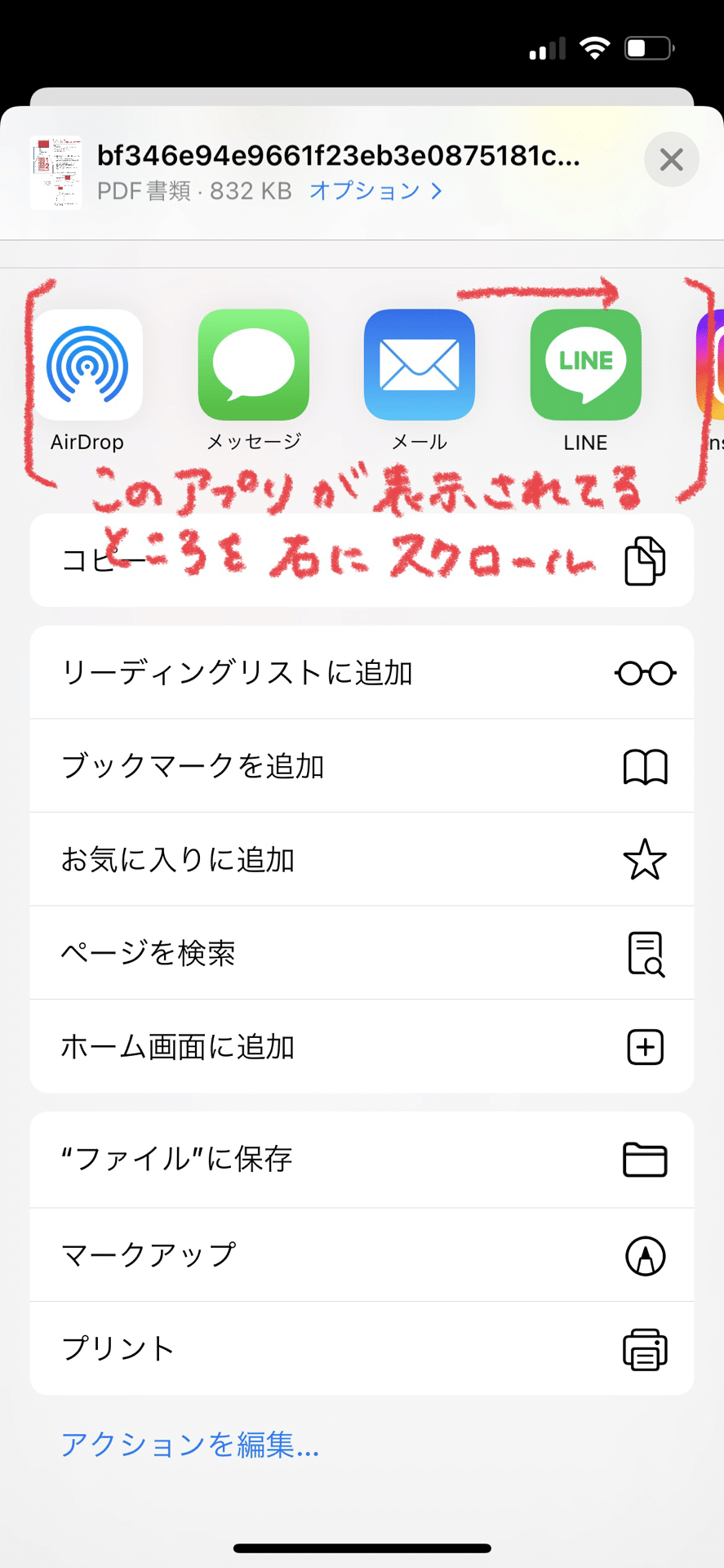Select the コピー action
The image size is (724, 1568).
(x=362, y=560)
